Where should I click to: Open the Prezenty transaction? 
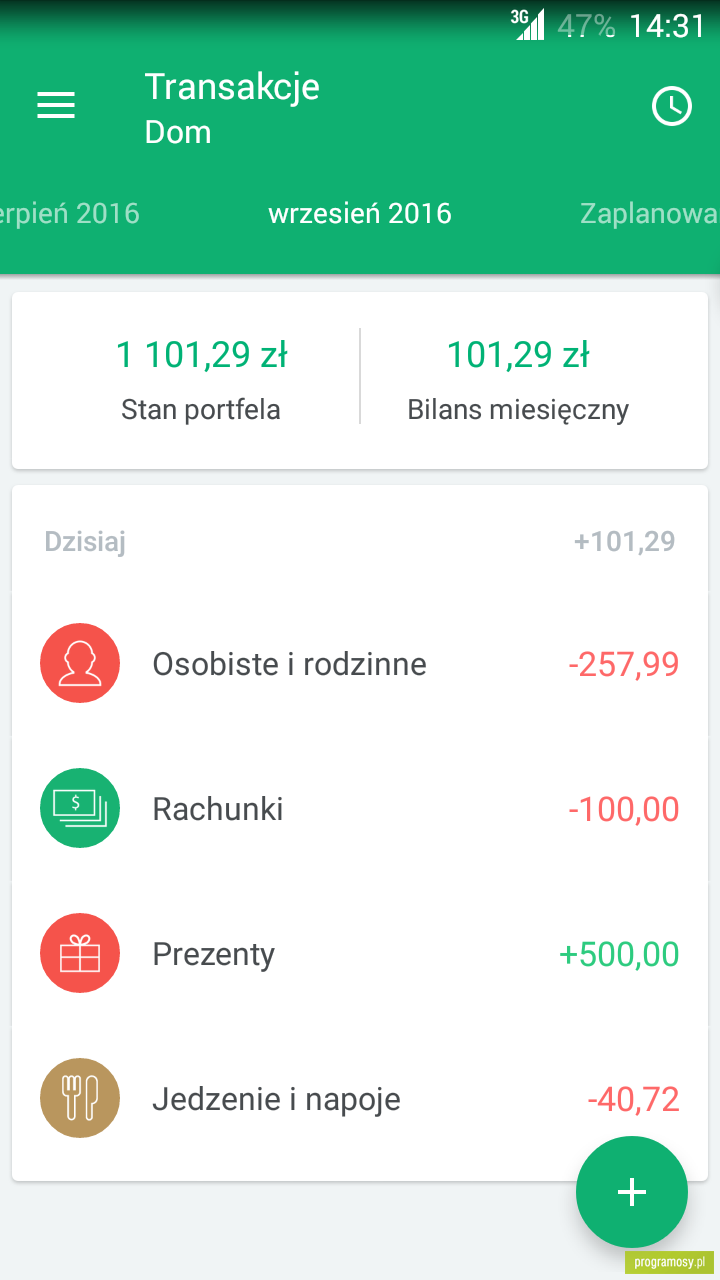click(360, 954)
